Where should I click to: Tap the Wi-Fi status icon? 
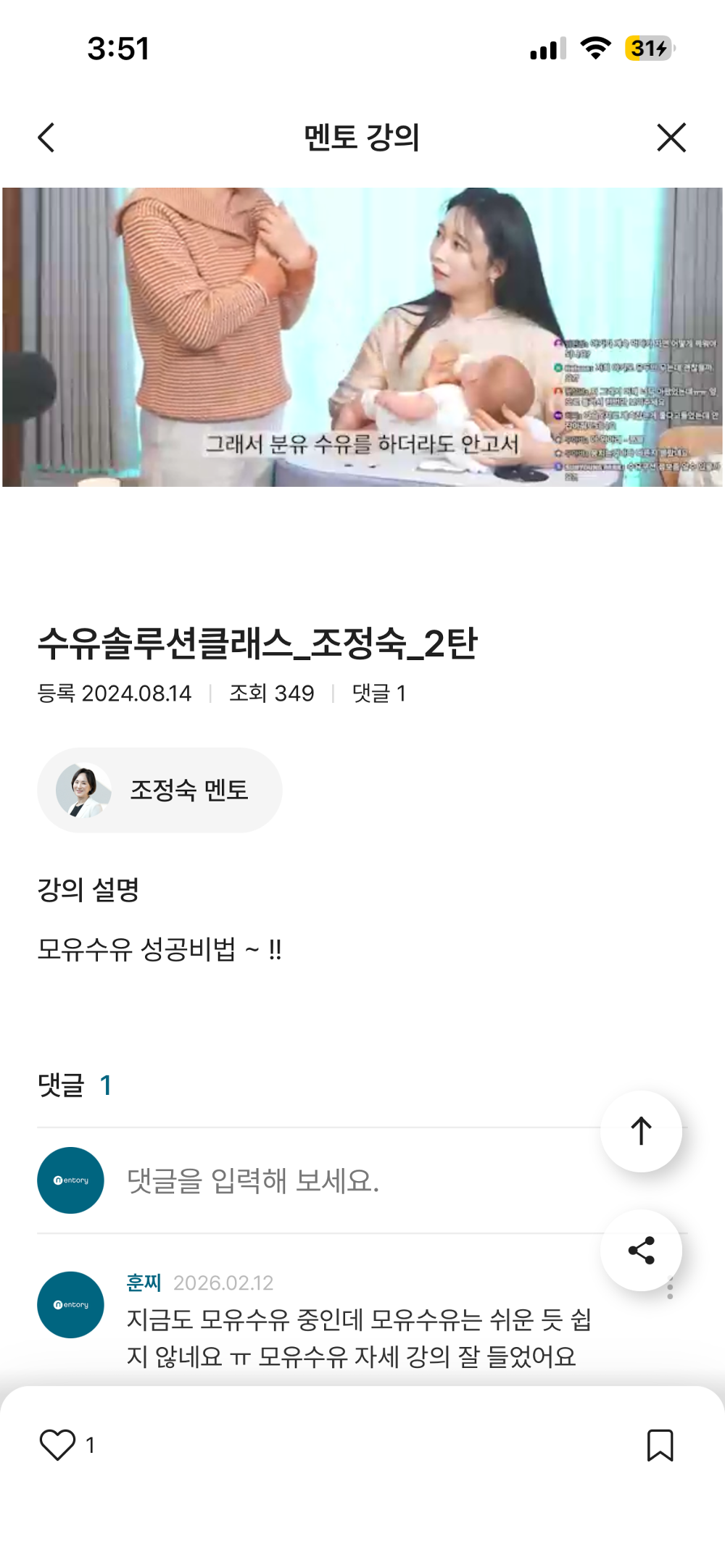594,48
